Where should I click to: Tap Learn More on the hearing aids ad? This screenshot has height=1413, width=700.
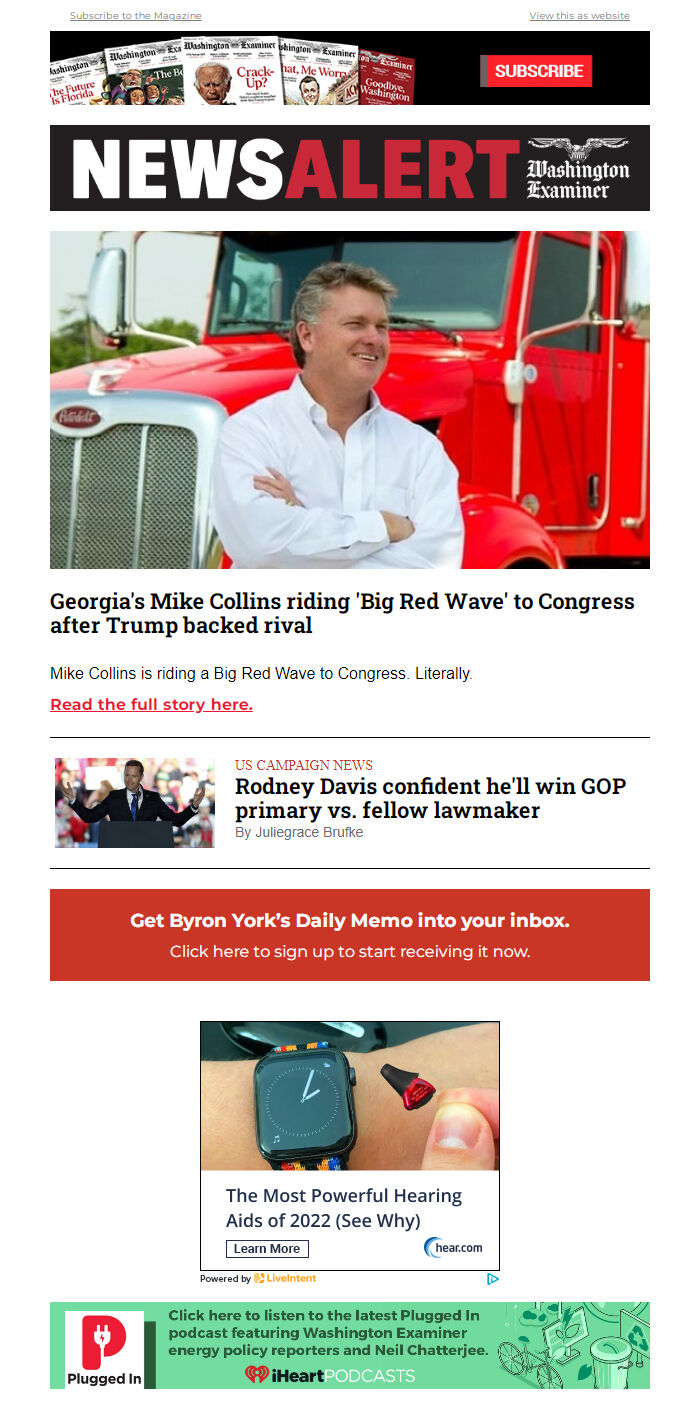(267, 1248)
